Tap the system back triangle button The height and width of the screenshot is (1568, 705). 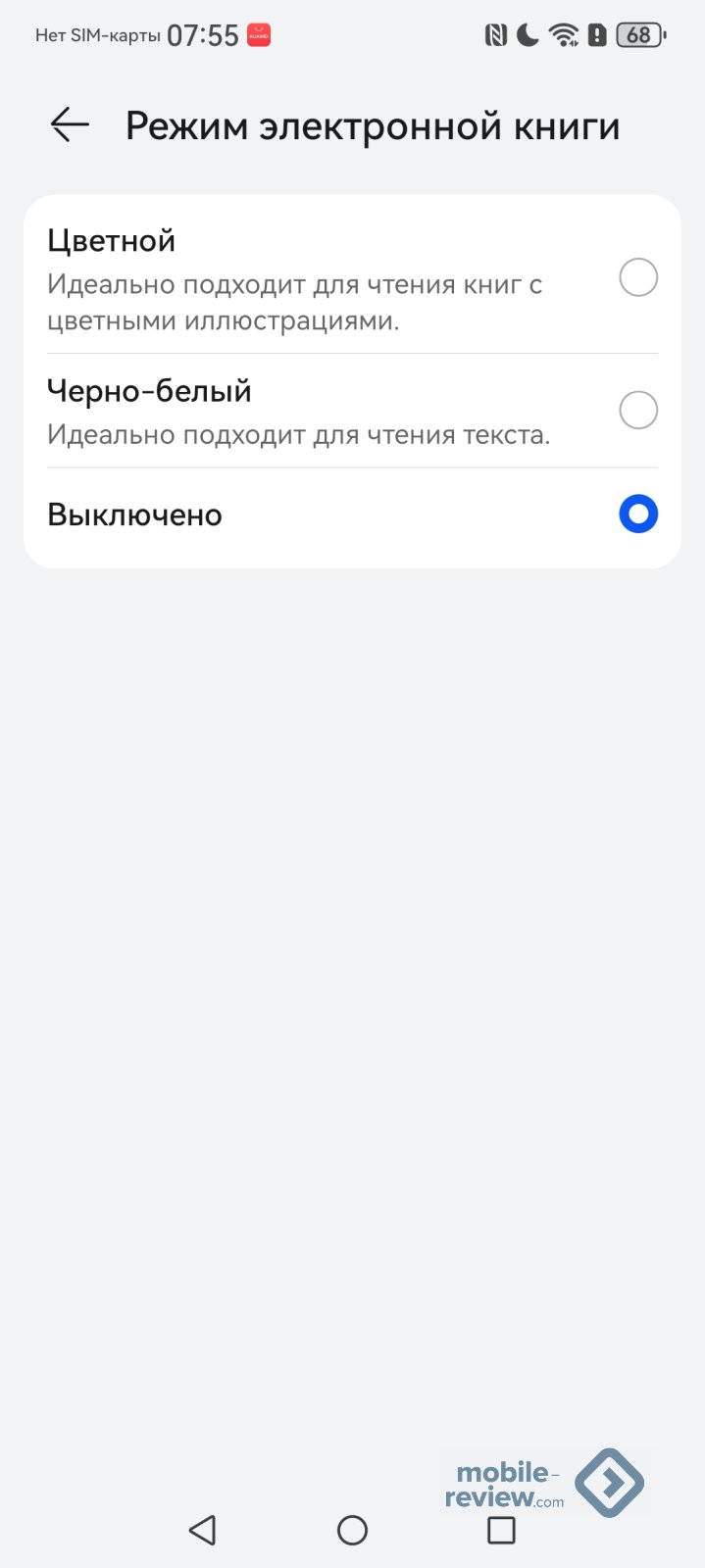tap(203, 1530)
